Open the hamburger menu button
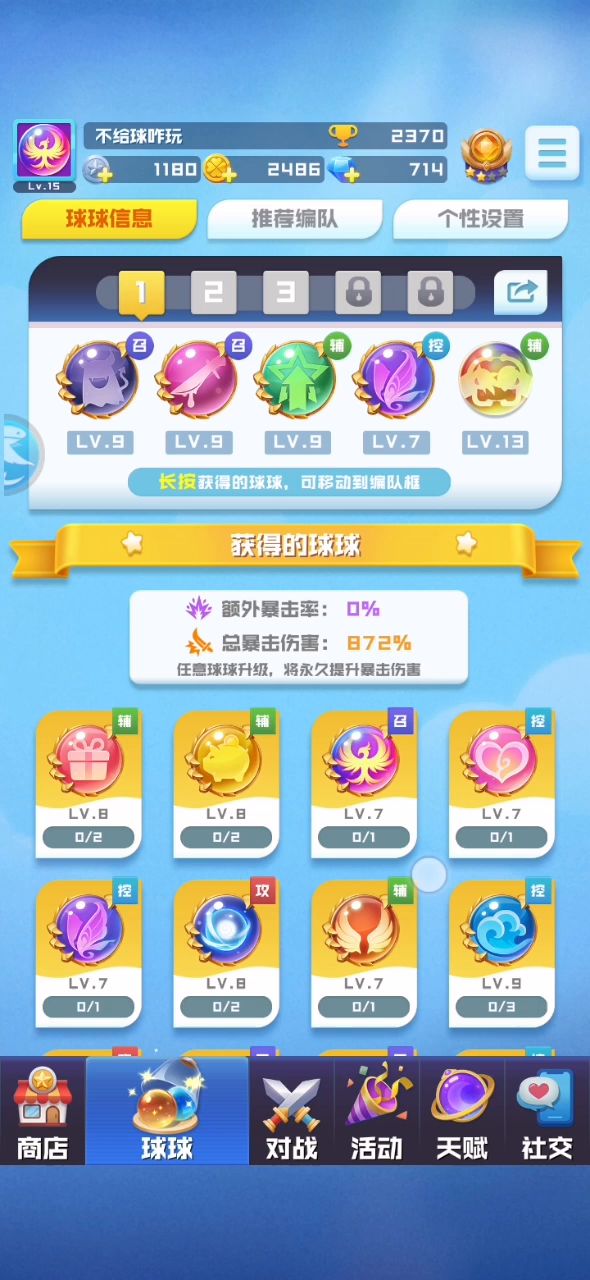 coord(551,153)
